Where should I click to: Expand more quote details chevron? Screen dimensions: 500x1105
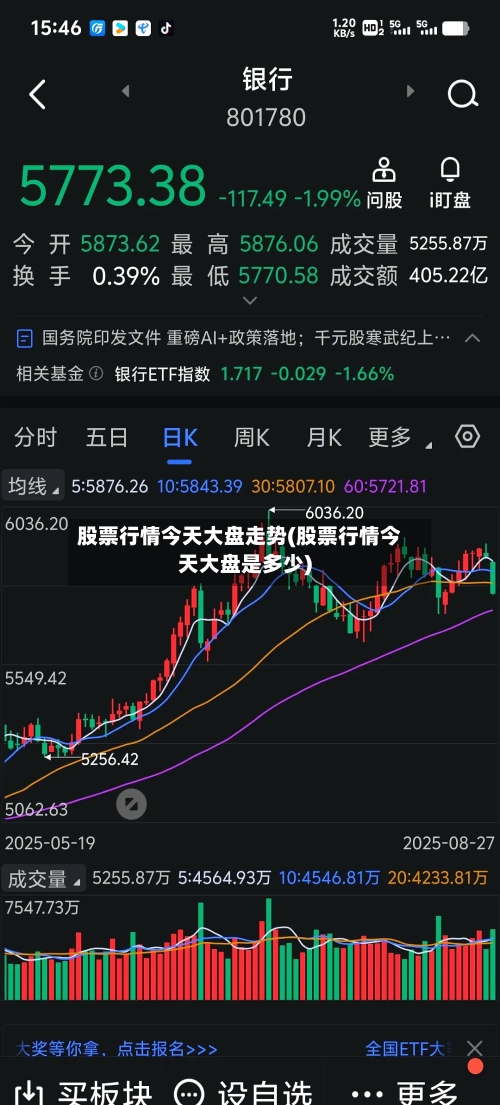click(x=249, y=301)
